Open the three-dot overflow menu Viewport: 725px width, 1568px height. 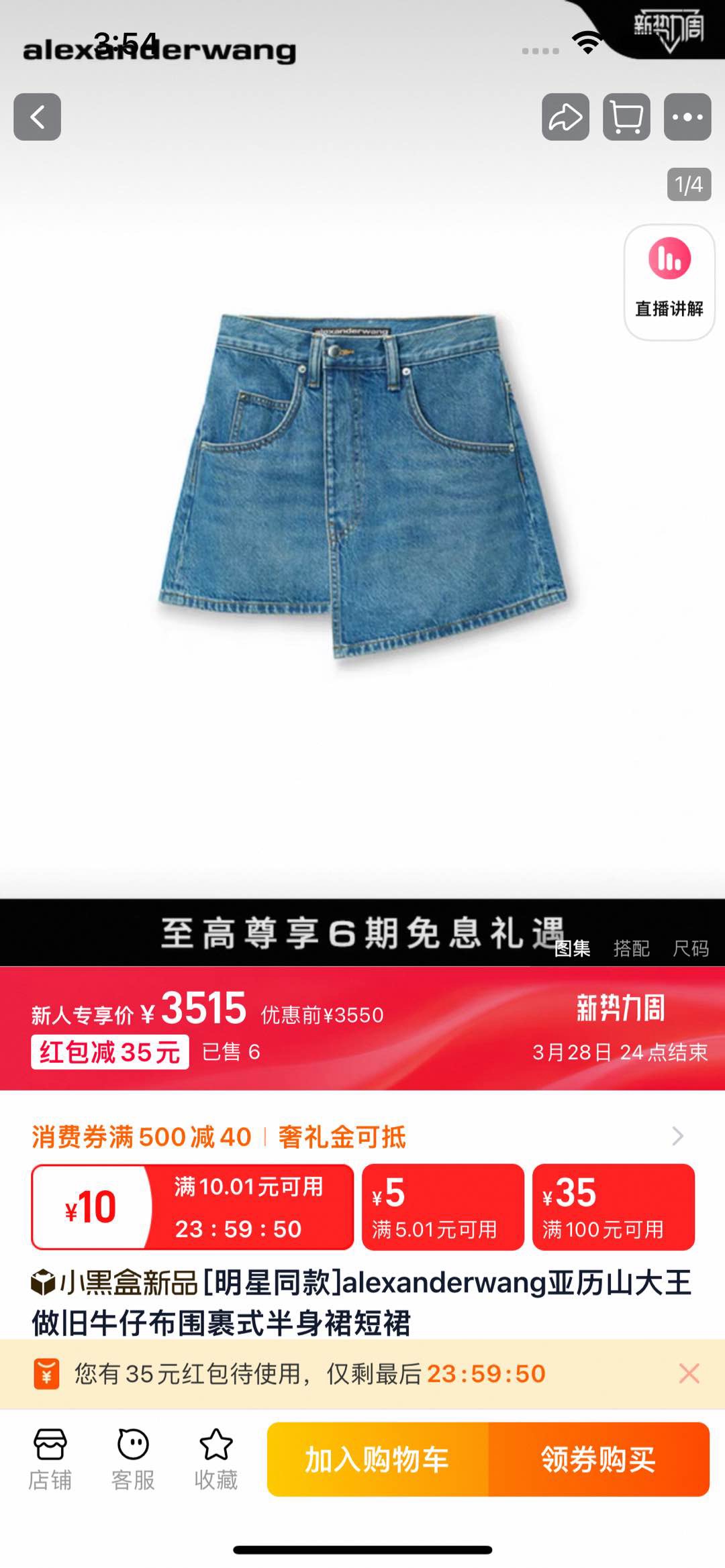click(x=687, y=117)
